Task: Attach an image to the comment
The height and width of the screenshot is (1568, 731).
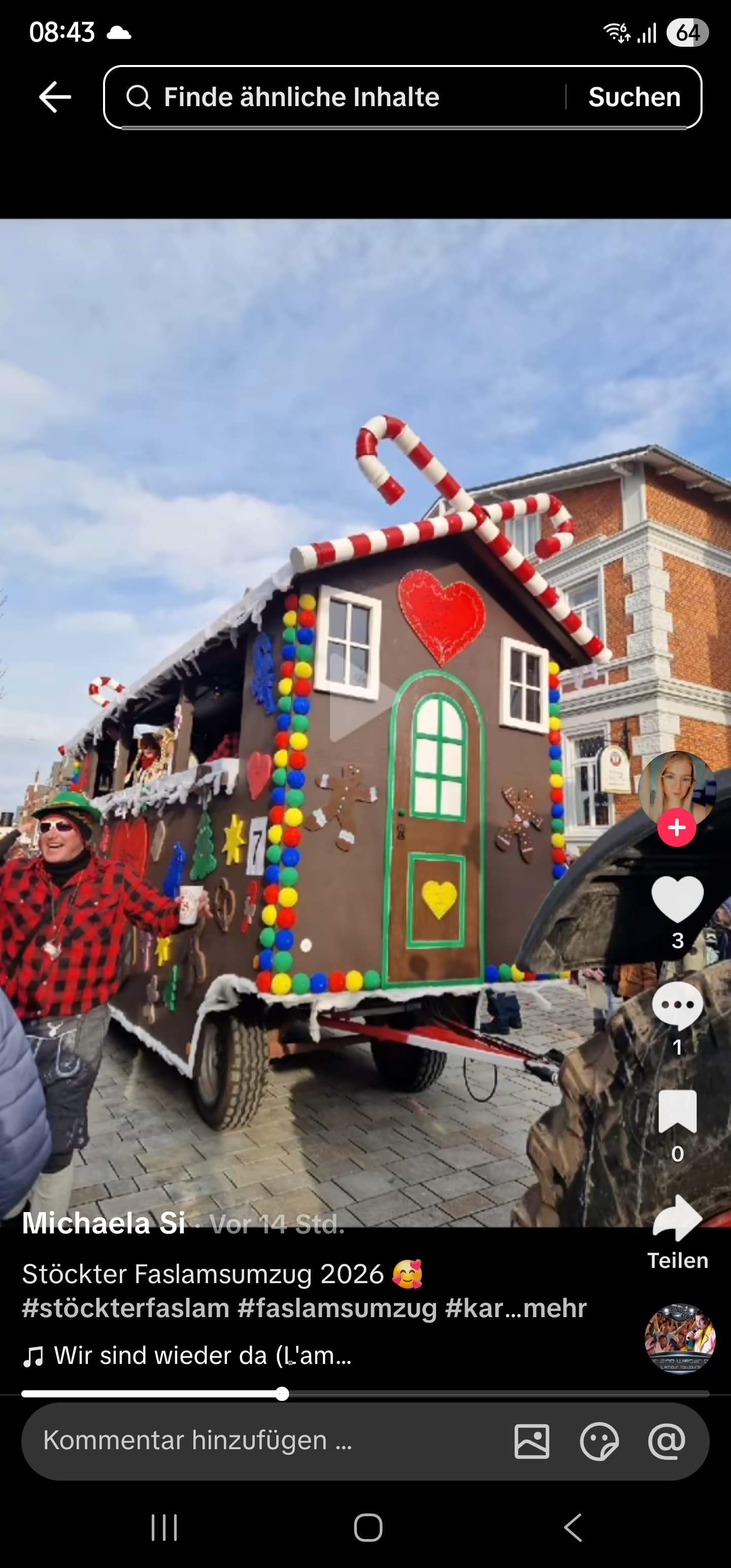Action: pyautogui.click(x=531, y=1441)
